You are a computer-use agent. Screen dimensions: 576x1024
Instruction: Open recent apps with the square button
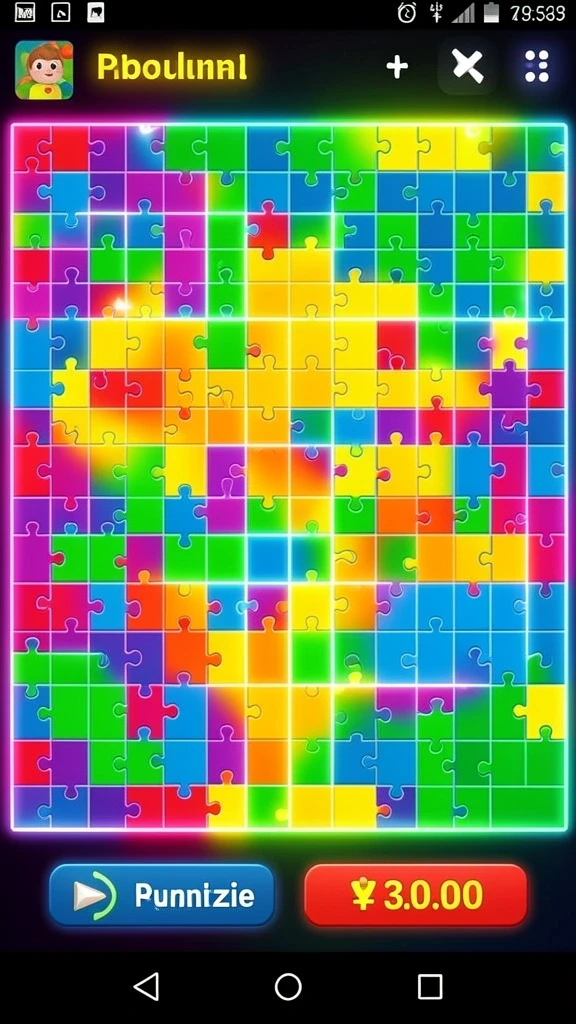(430, 987)
